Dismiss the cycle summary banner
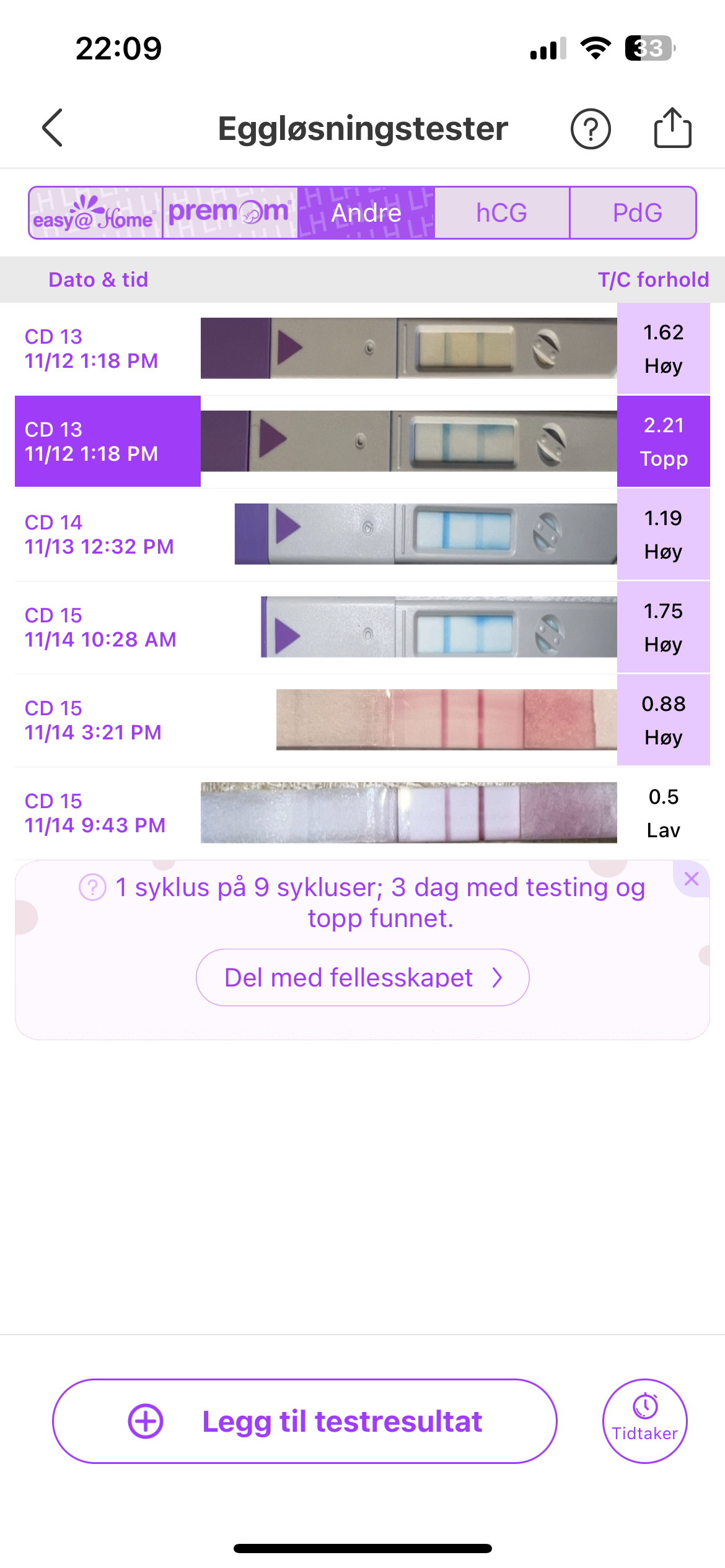The height and width of the screenshot is (1568, 725). 692,879
